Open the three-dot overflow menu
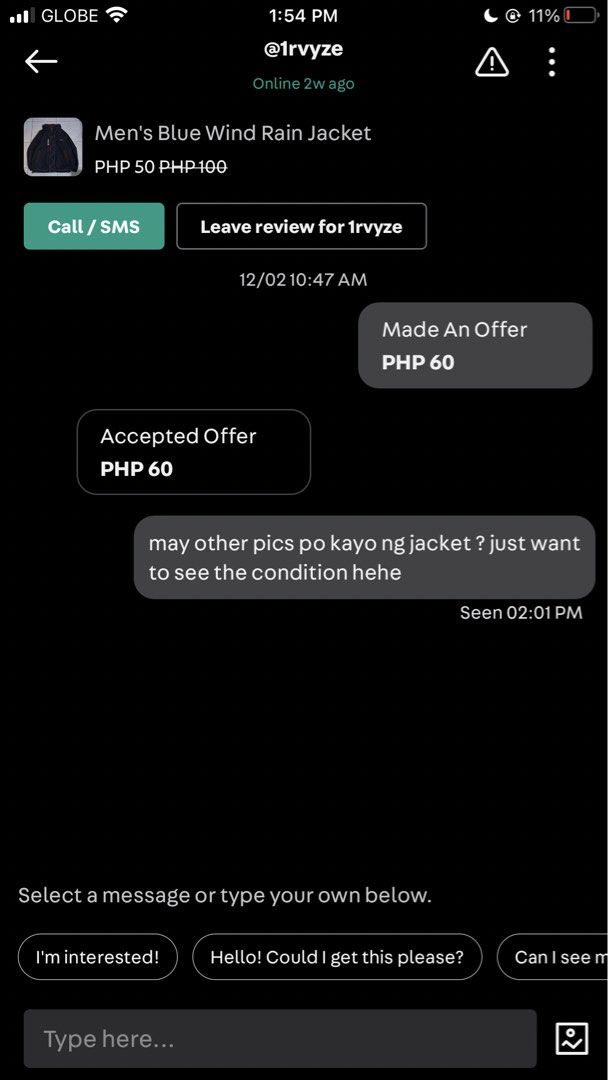The image size is (608, 1080). pos(552,62)
